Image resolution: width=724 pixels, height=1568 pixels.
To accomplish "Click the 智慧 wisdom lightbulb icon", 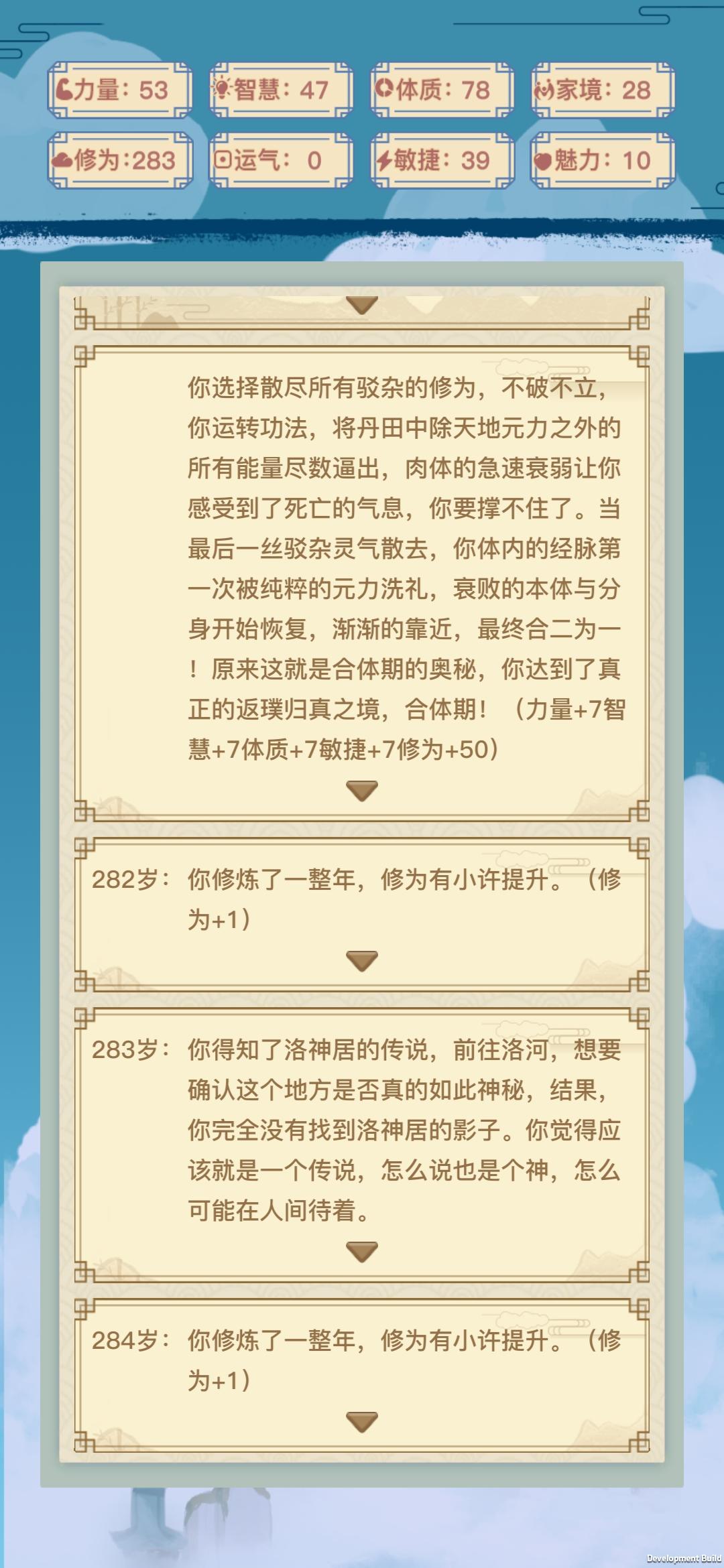I will click(223, 88).
